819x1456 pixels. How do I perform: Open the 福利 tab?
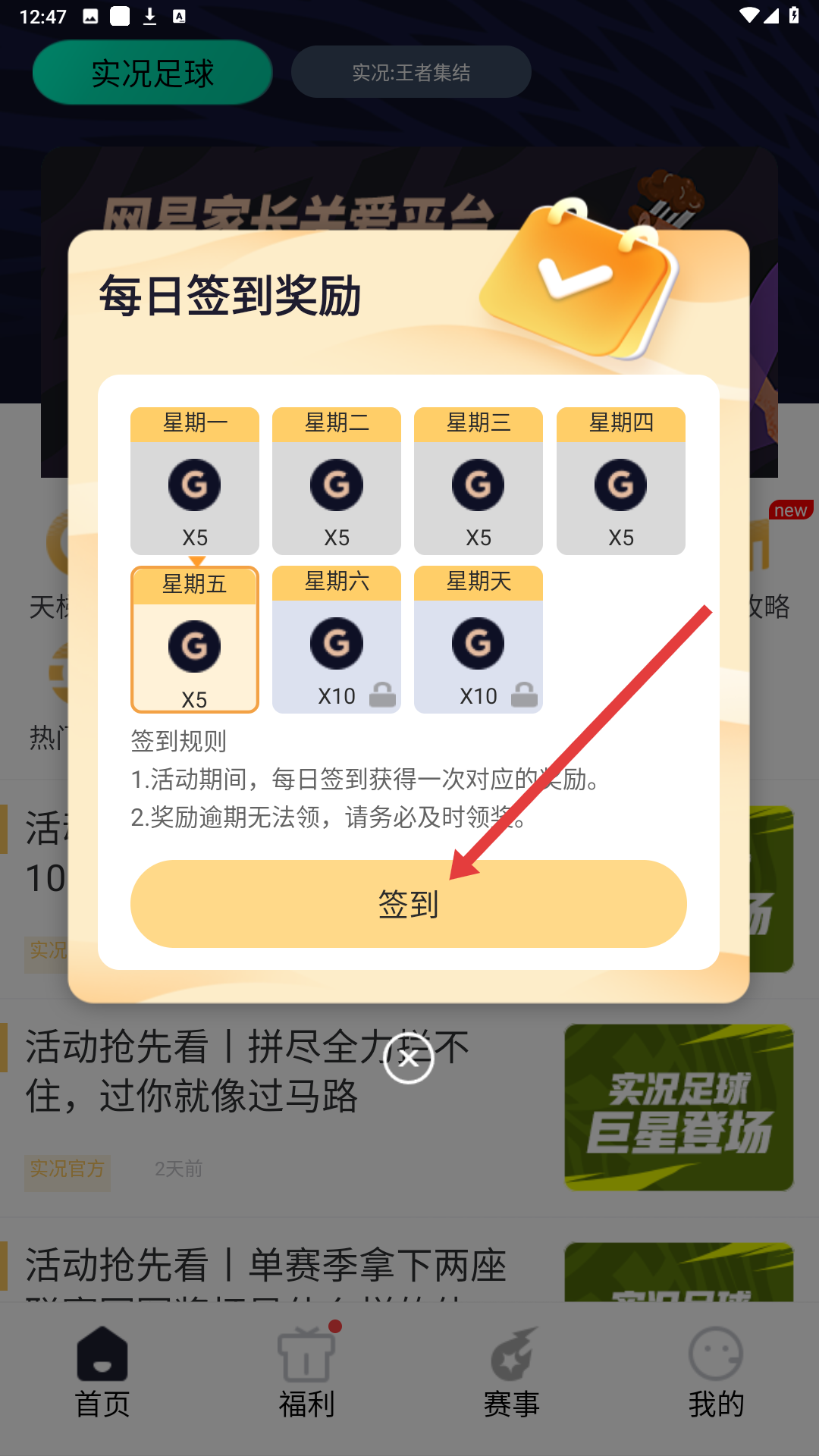(306, 1374)
